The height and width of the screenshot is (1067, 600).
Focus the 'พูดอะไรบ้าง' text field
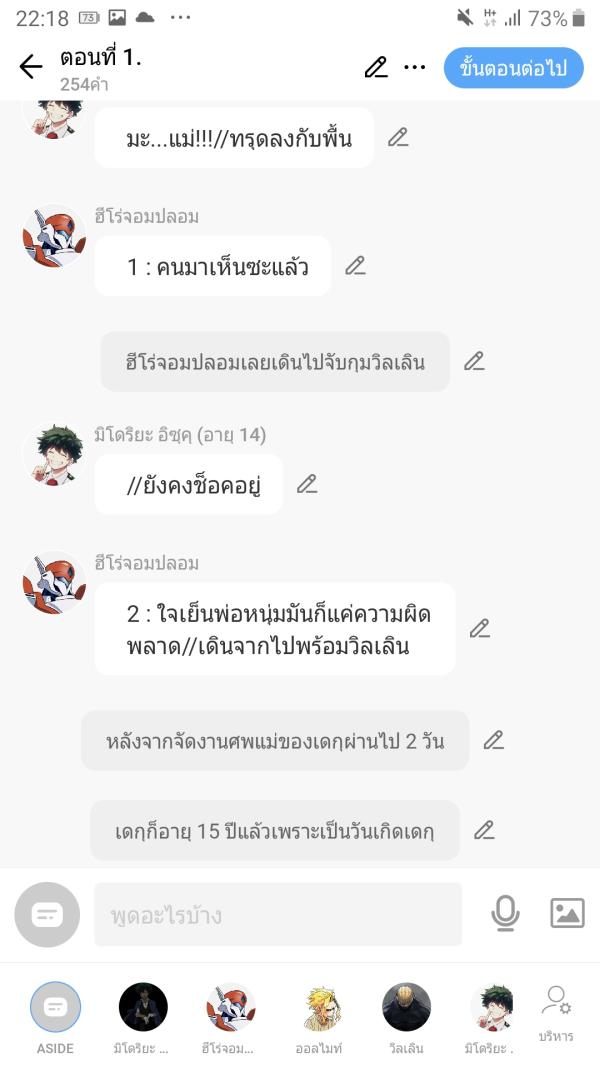(x=278, y=914)
